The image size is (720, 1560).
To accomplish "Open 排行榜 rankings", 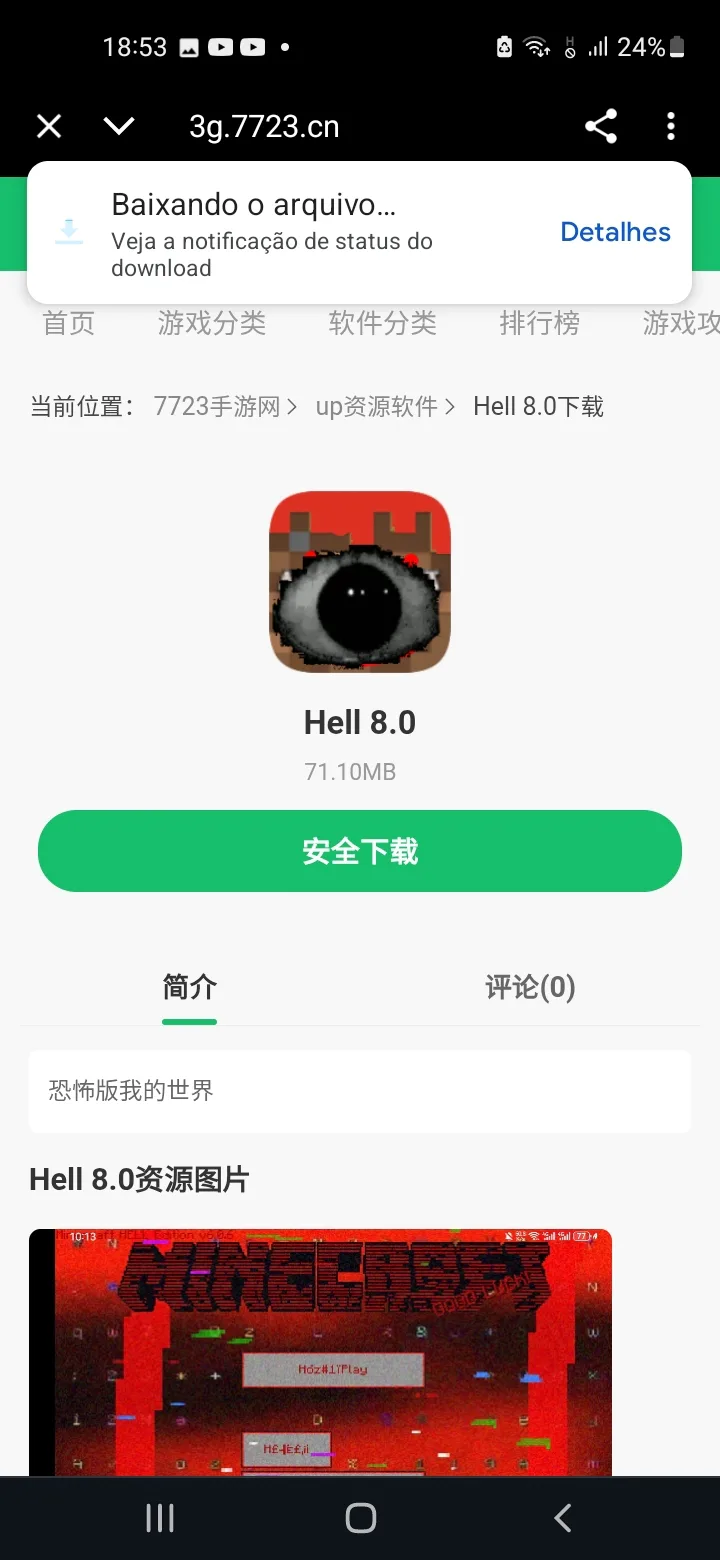I will 540,323.
